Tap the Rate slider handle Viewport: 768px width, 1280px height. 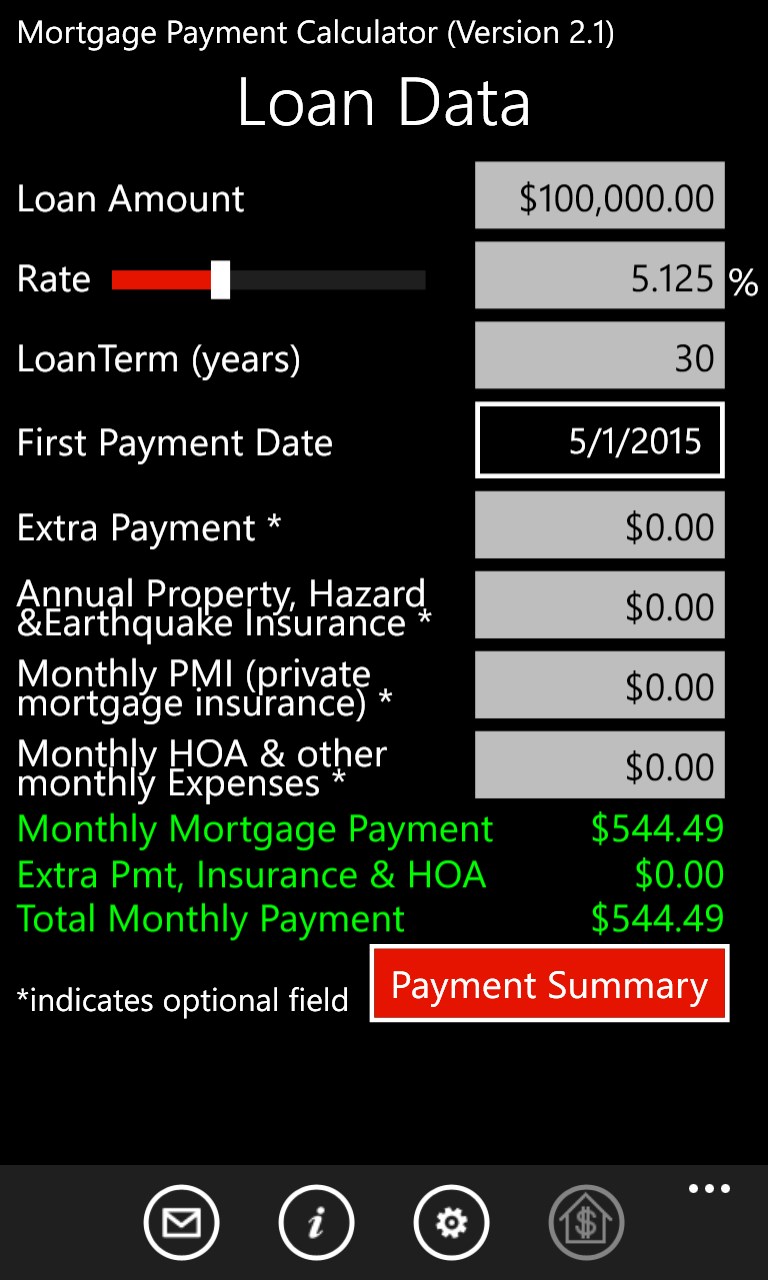221,280
